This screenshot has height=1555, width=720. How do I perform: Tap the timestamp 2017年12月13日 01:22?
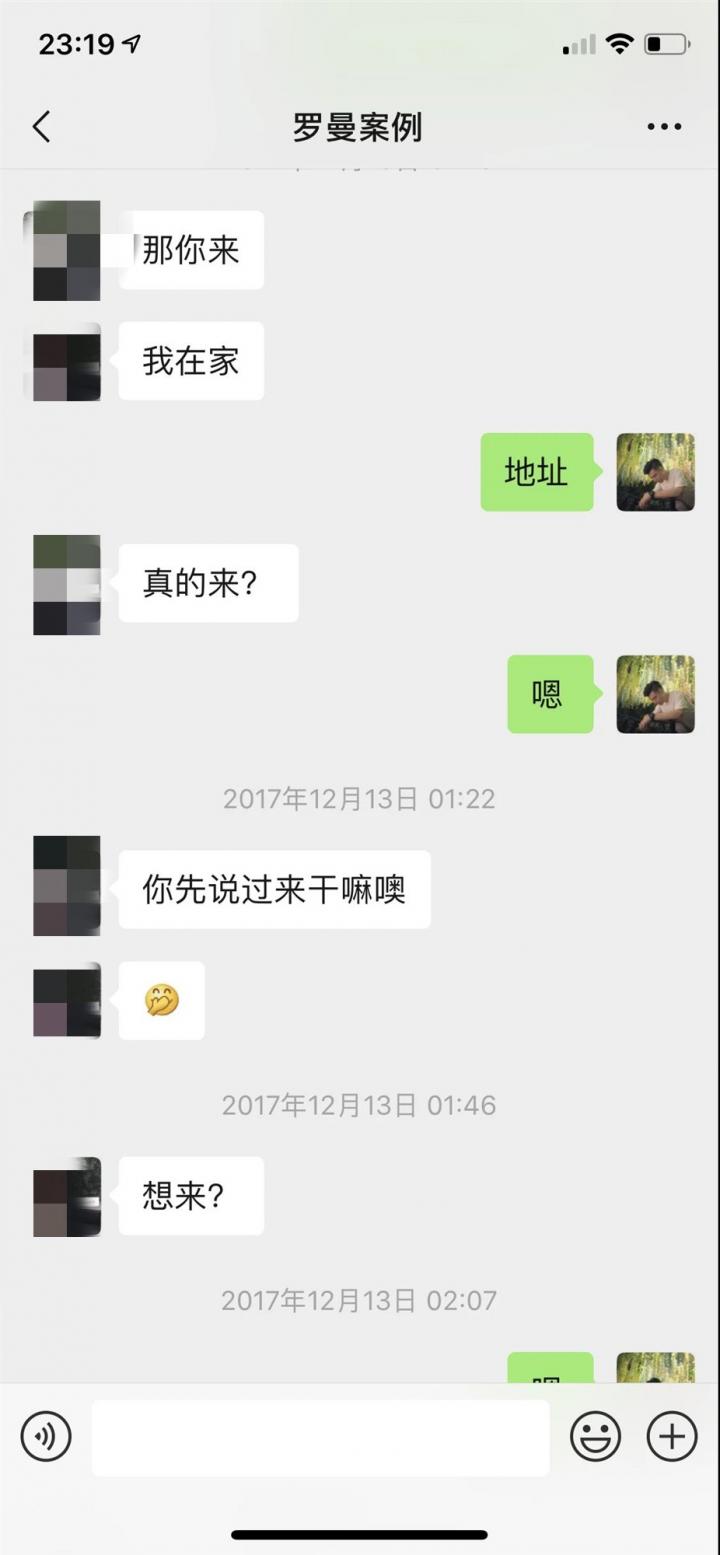pos(359,798)
